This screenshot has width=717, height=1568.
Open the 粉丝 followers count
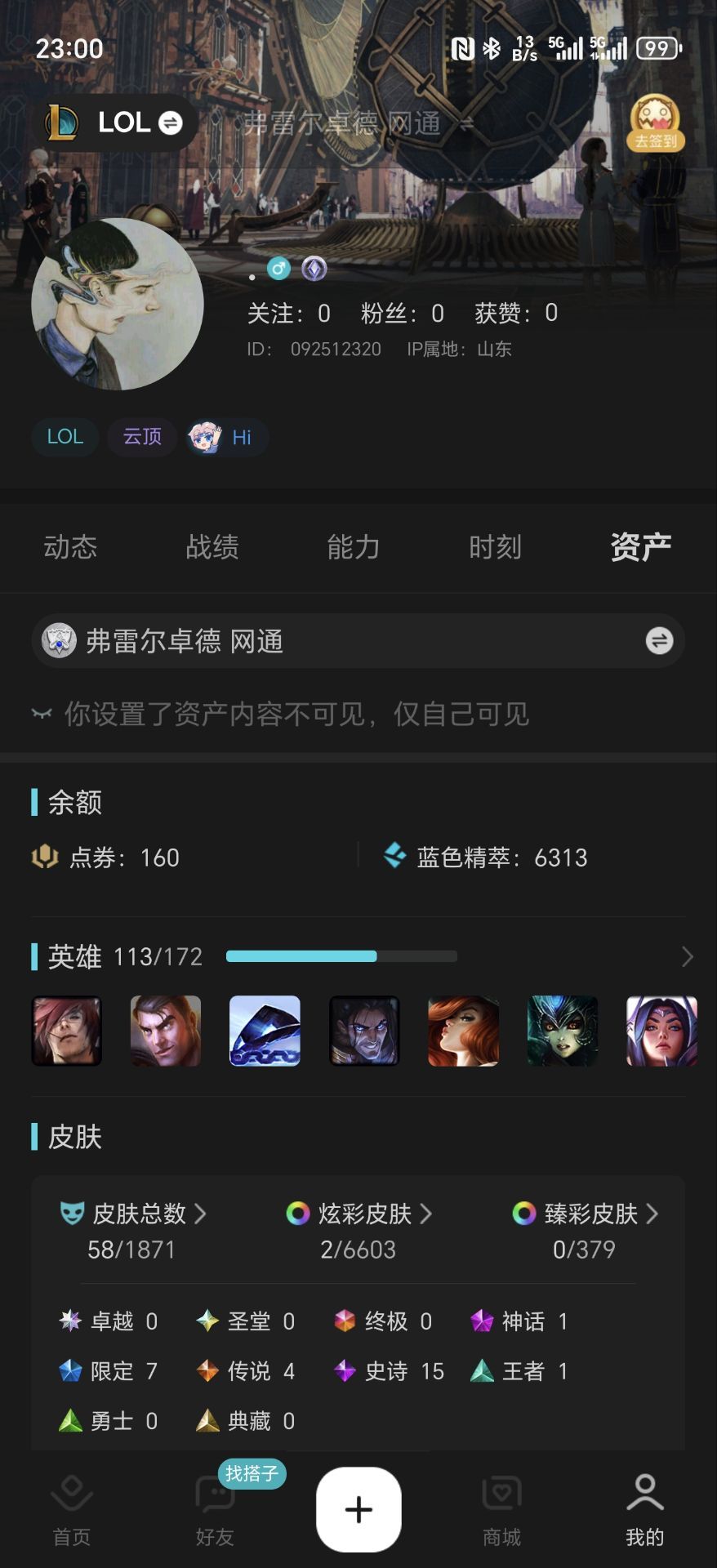pyautogui.click(x=403, y=313)
